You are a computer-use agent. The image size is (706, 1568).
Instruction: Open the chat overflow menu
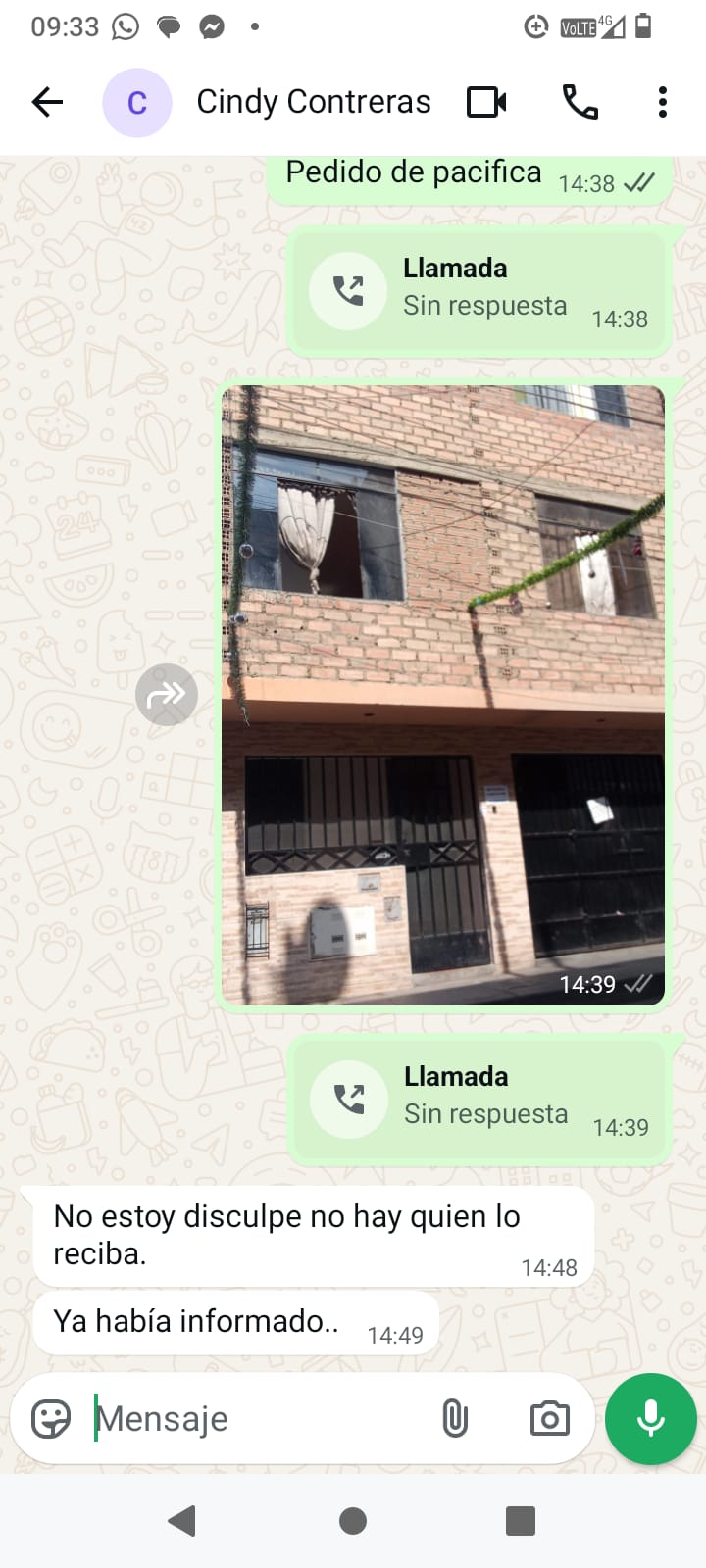click(663, 102)
